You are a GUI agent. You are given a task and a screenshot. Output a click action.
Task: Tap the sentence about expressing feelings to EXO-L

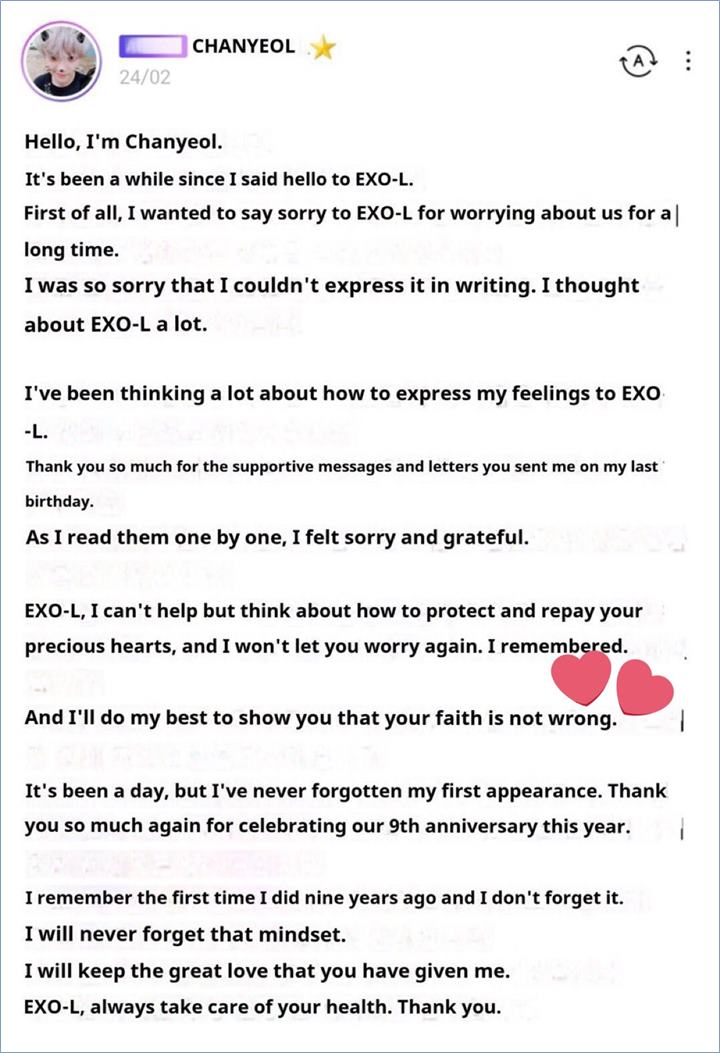[345, 394]
